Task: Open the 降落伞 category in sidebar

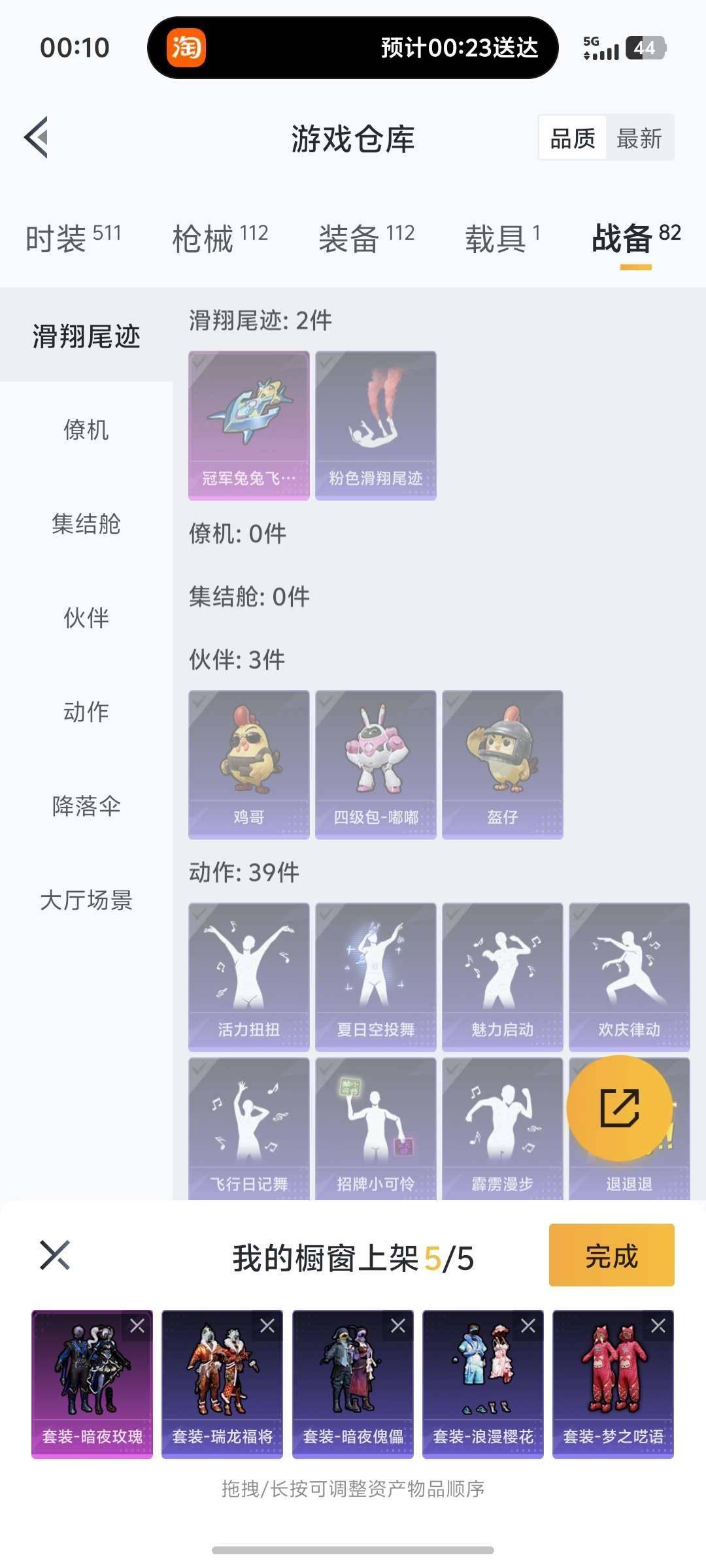Action: pyautogui.click(x=86, y=807)
